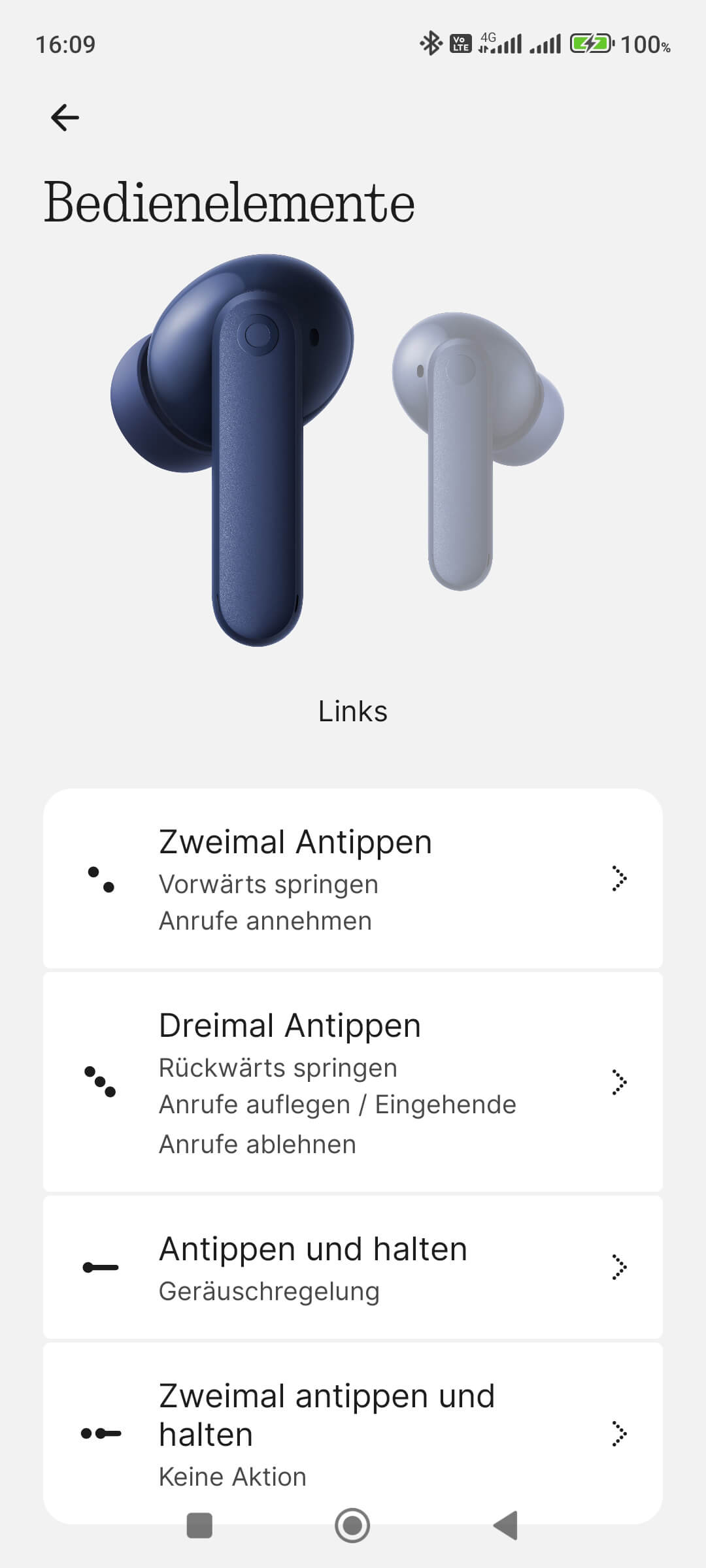This screenshot has height=1568, width=706.
Task: Open Dreimal Antippen settings
Action: click(353, 1082)
